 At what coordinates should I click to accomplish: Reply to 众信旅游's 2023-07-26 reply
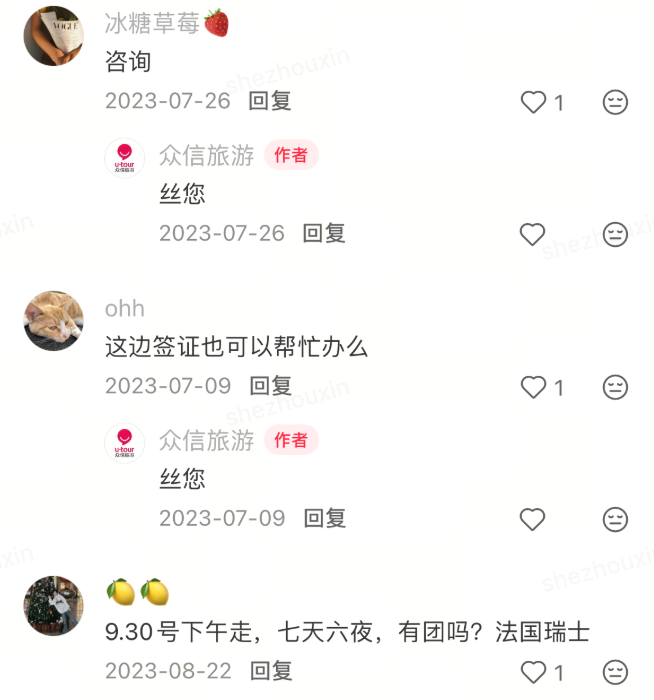324,233
